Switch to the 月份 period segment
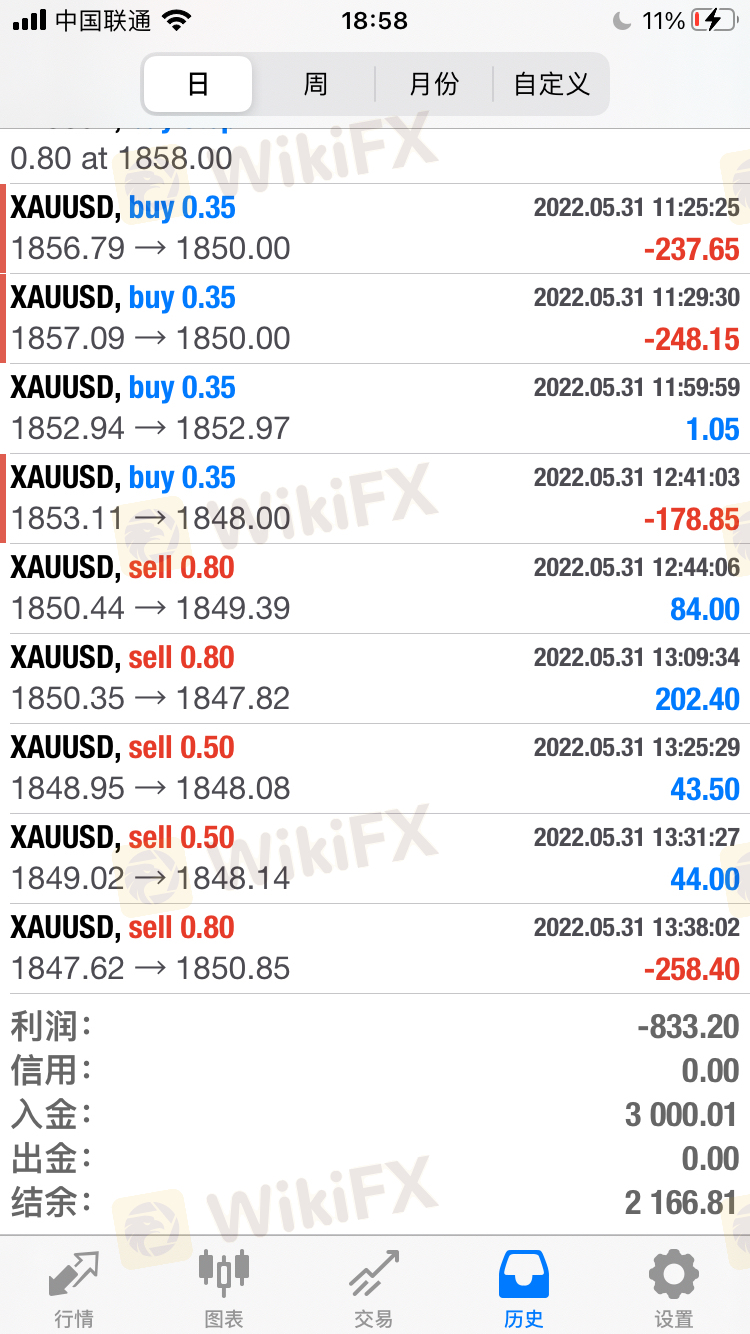 coord(434,84)
